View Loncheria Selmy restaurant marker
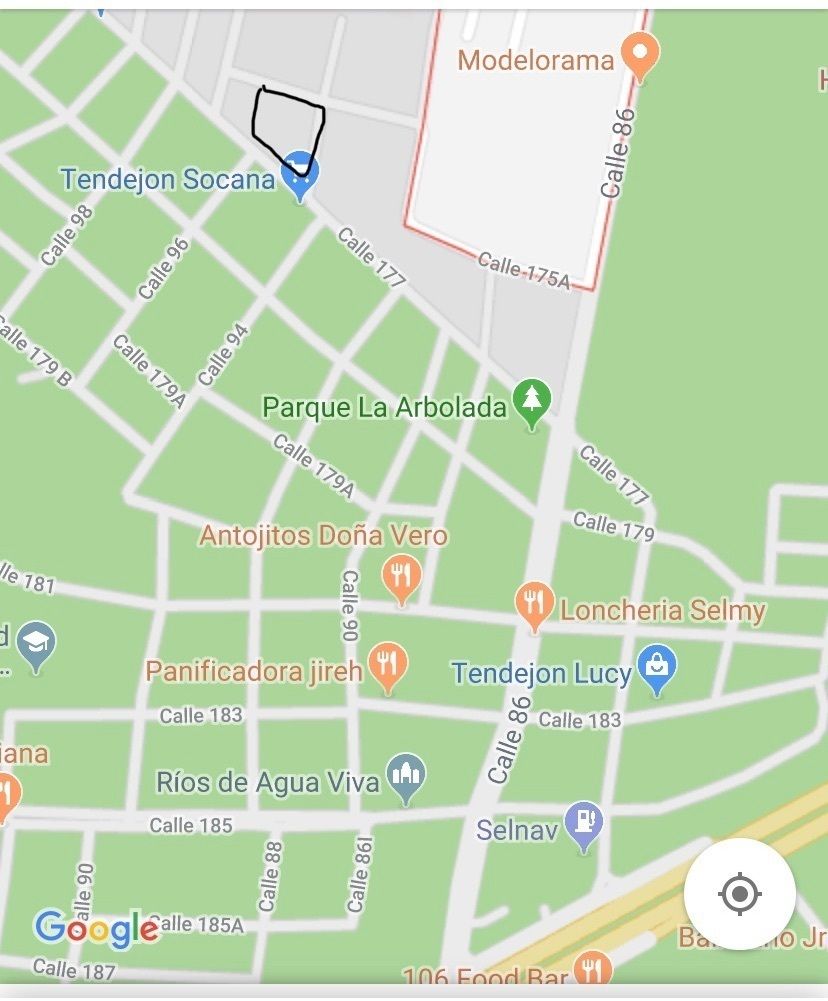 click(535, 605)
